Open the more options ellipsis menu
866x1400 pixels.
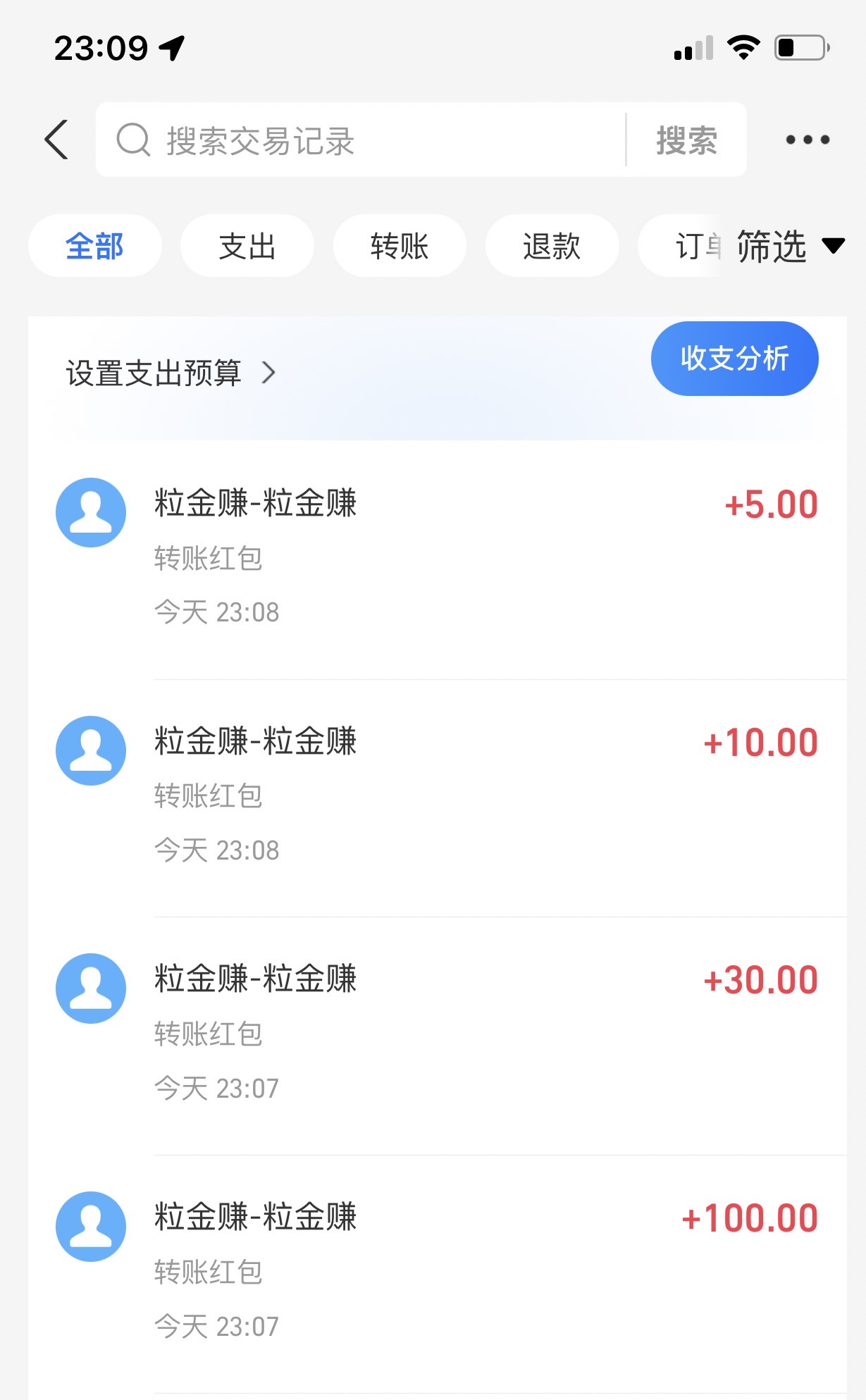point(805,140)
